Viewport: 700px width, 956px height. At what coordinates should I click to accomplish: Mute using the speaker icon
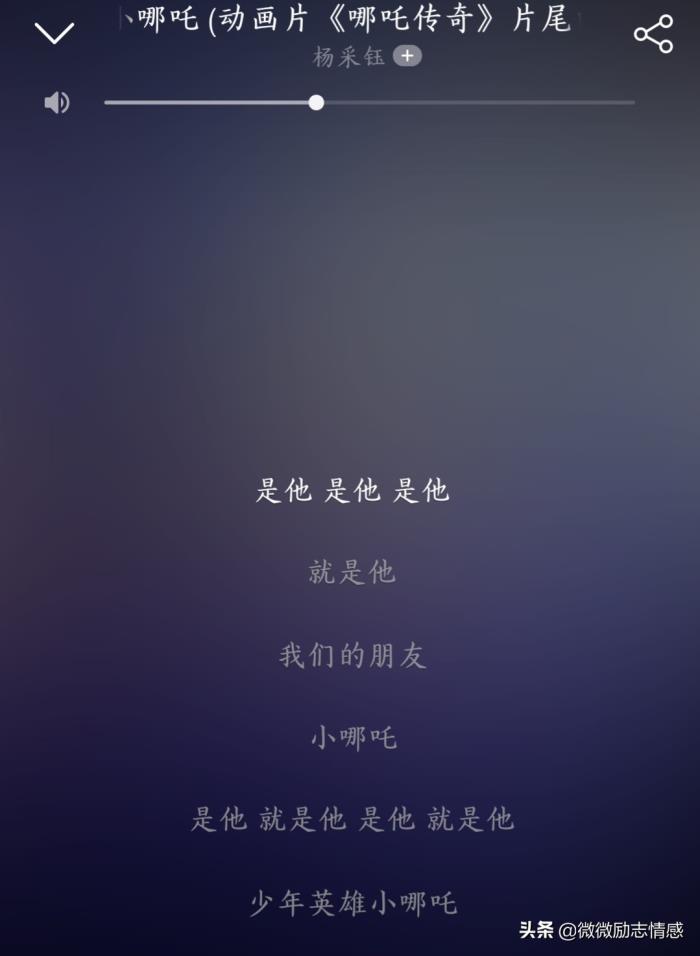[57, 102]
